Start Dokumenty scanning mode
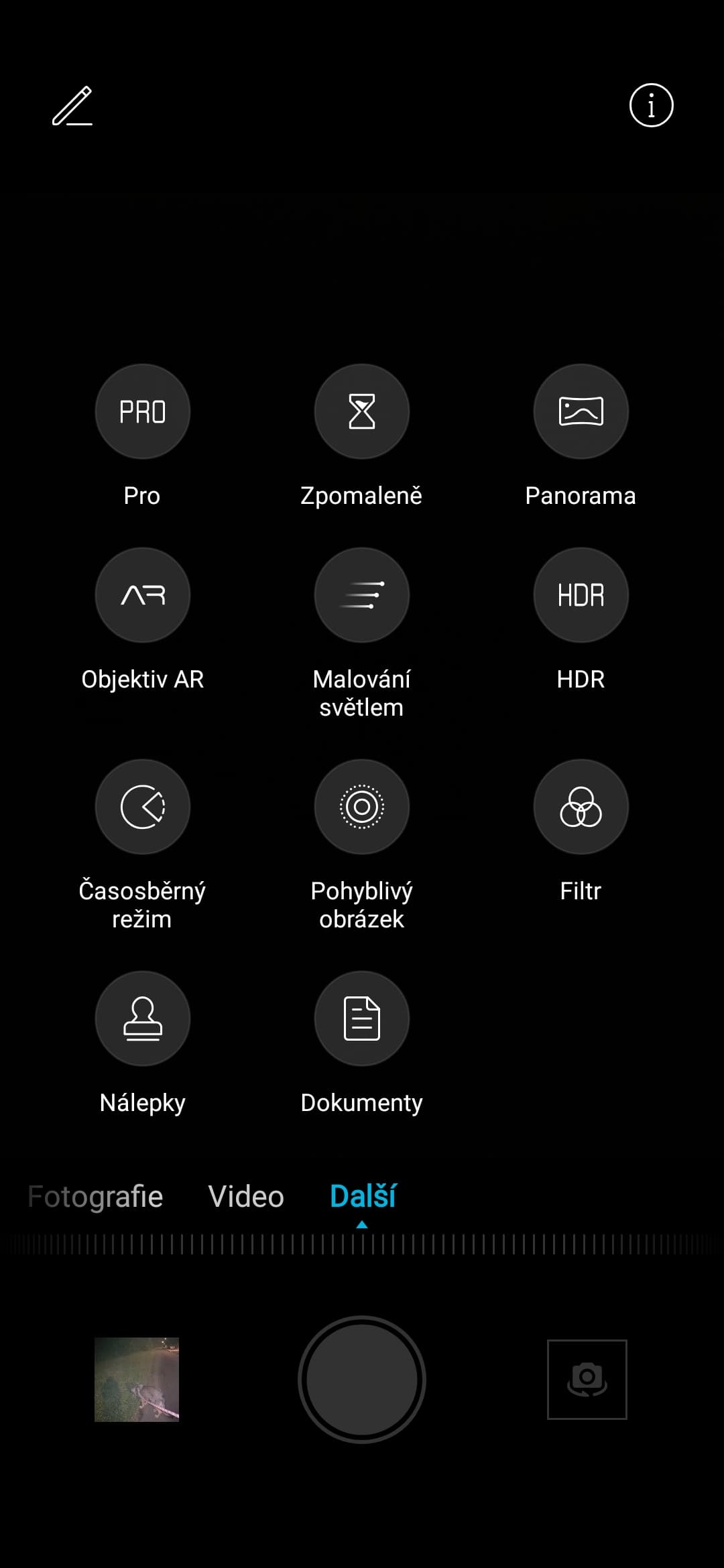The width and height of the screenshot is (724, 1568). [x=361, y=1019]
